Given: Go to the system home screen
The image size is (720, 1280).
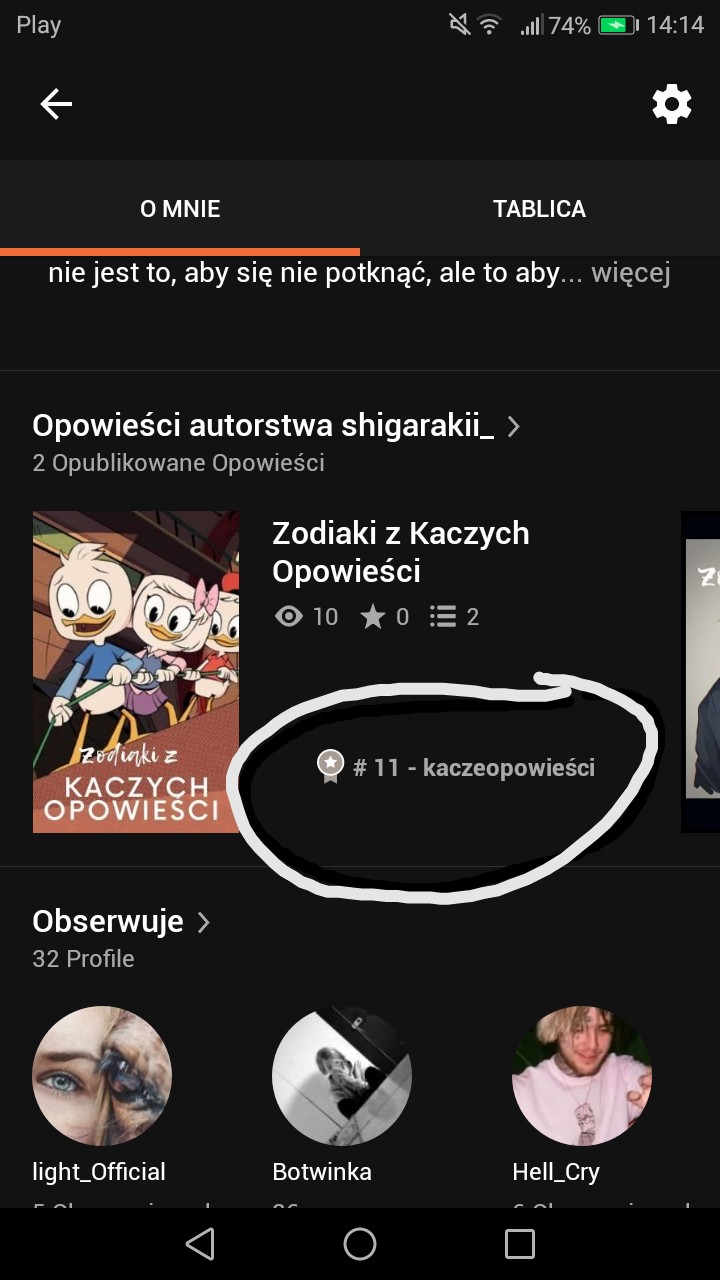Looking at the screenshot, I should [360, 1244].
